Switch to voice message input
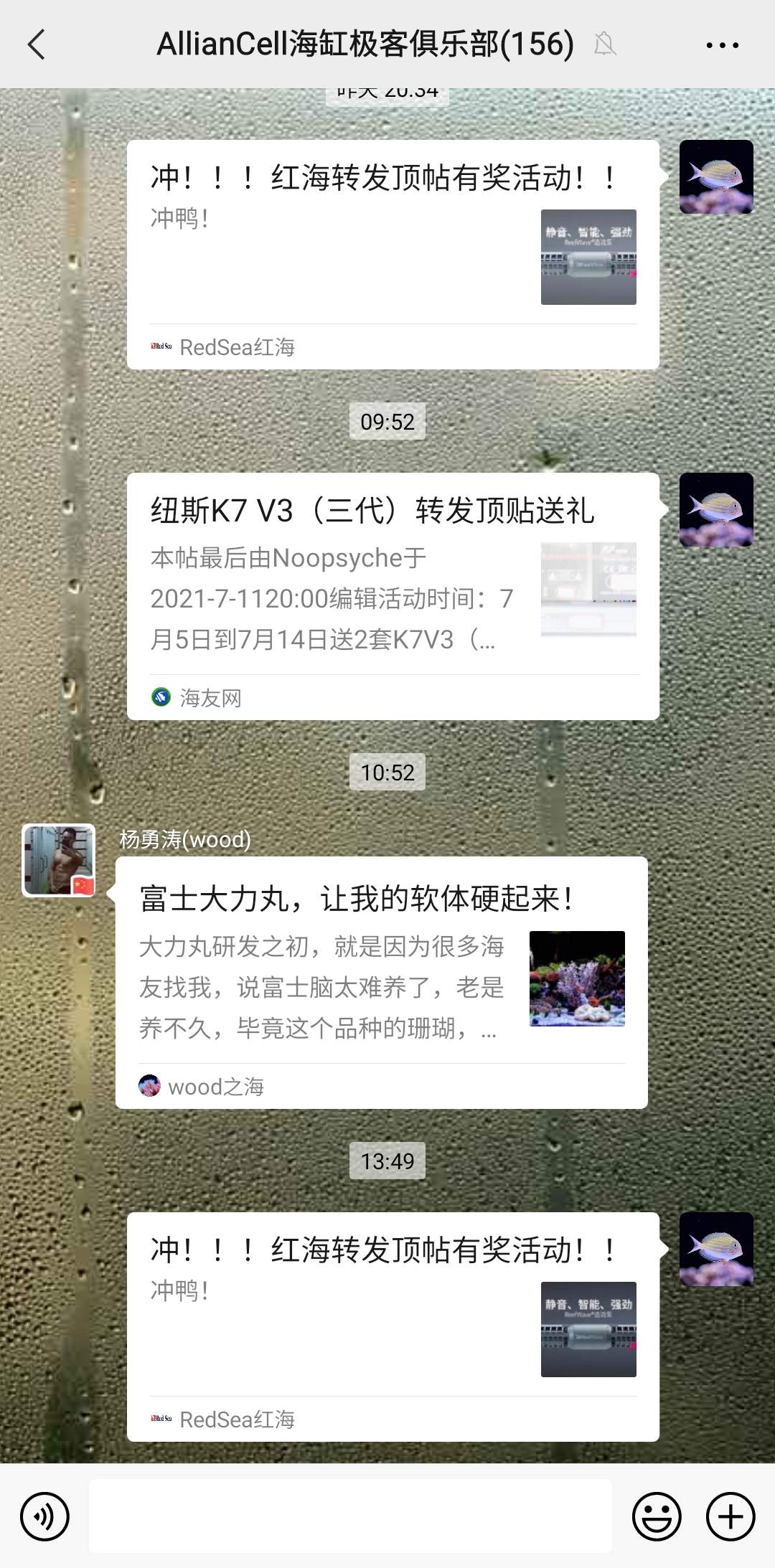 pos(44,1516)
